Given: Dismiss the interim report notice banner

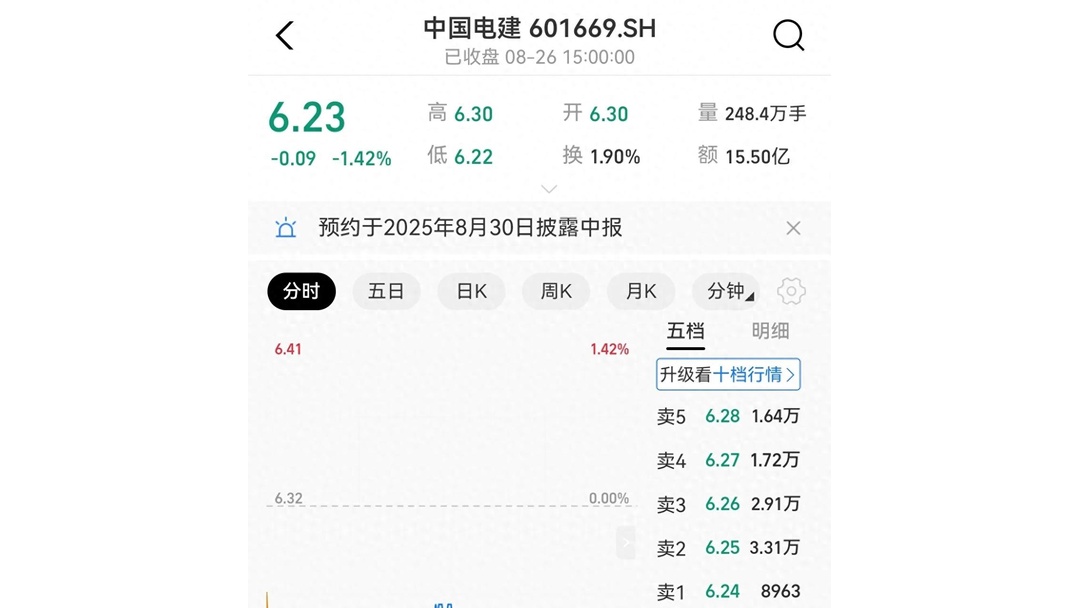Looking at the screenshot, I should coord(793,228).
